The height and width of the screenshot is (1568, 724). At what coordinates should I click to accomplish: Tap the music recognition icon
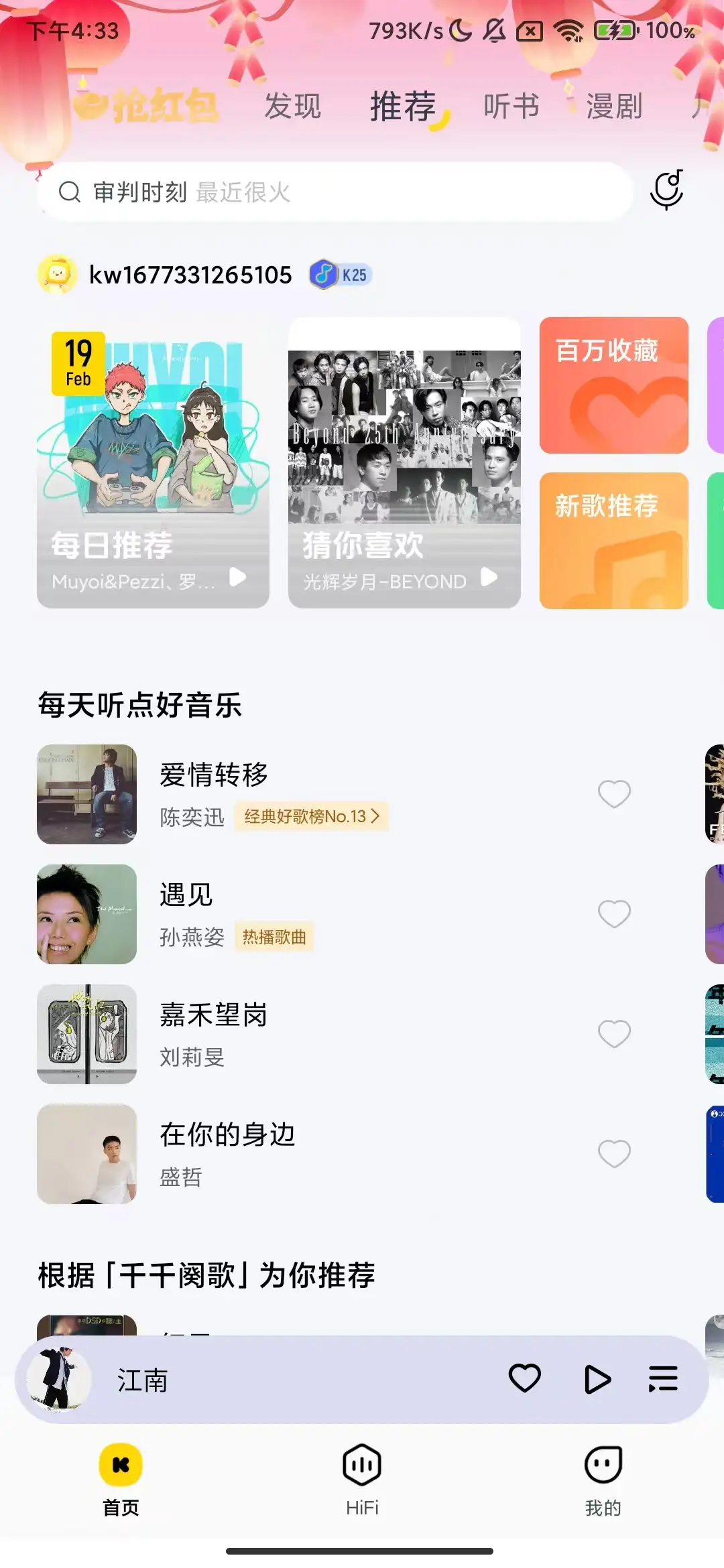pos(666,190)
